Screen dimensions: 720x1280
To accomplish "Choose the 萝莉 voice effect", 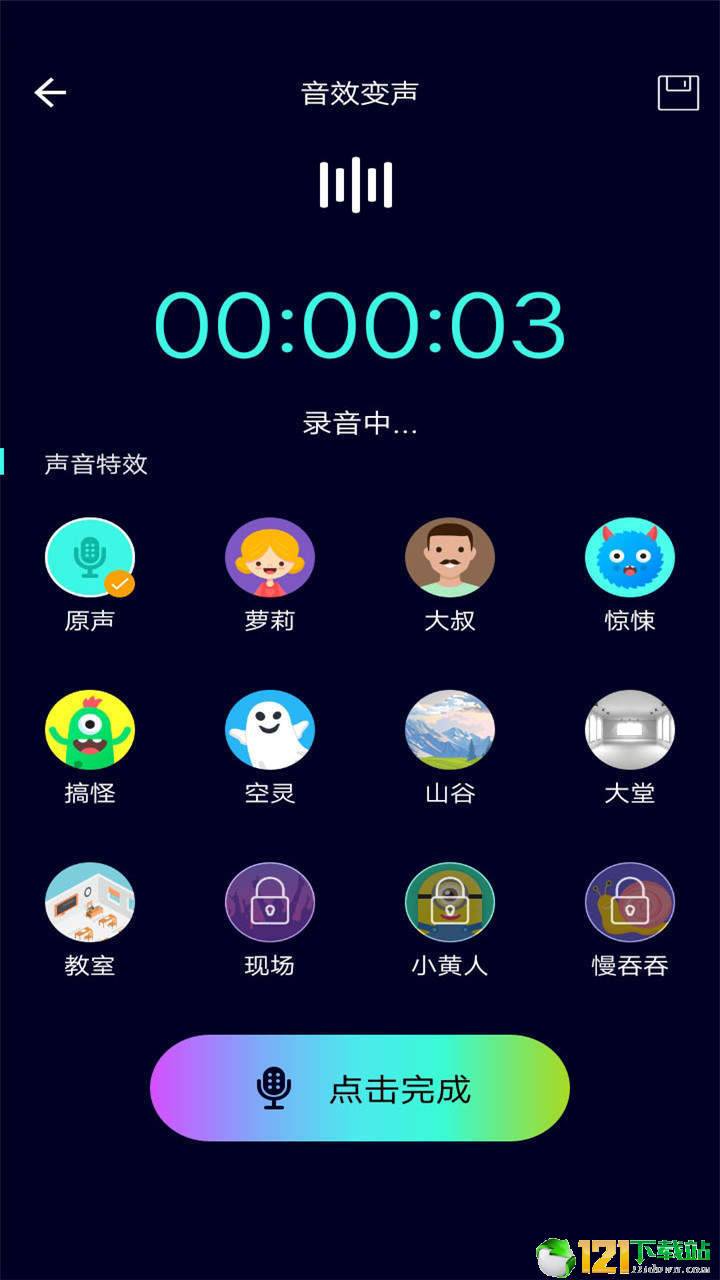I will [270, 558].
